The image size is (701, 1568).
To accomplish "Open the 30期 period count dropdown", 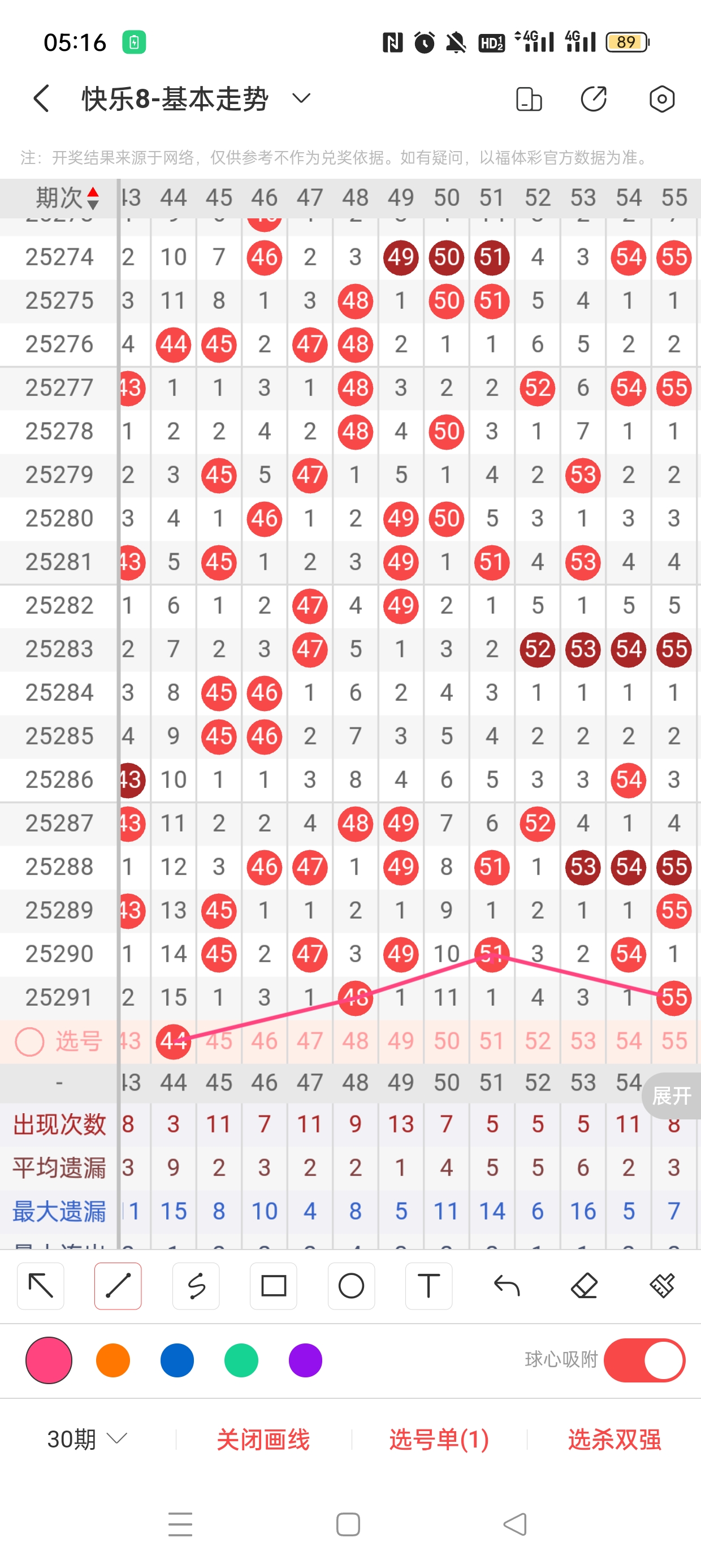I will tap(87, 1439).
